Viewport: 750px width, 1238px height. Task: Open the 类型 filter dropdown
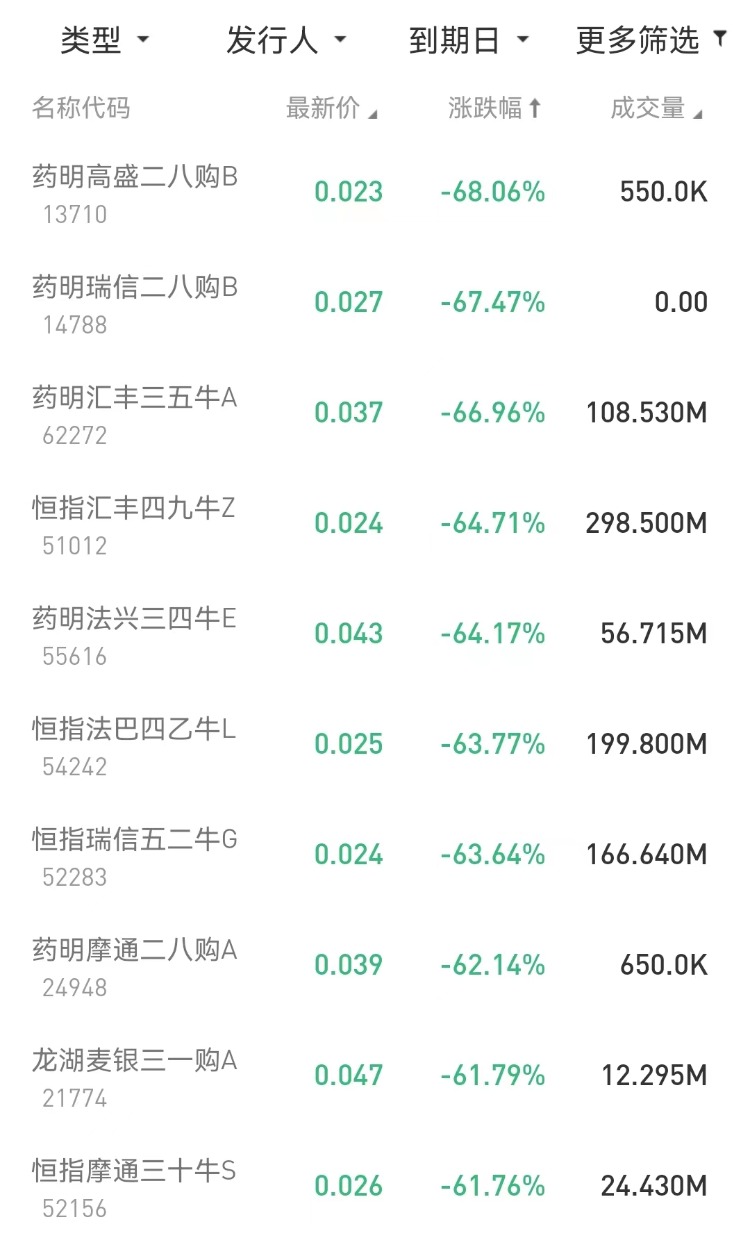click(105, 41)
